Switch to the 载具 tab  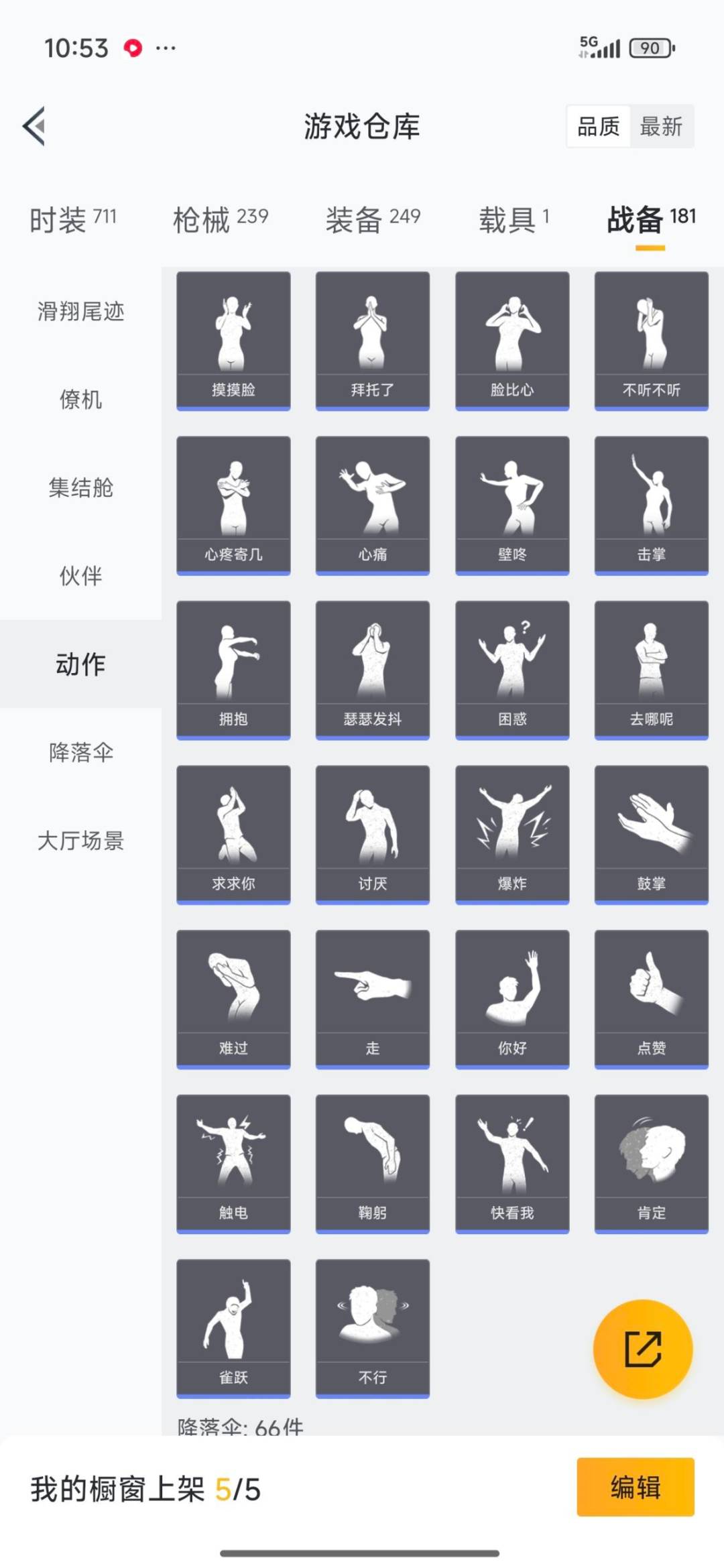tap(513, 218)
